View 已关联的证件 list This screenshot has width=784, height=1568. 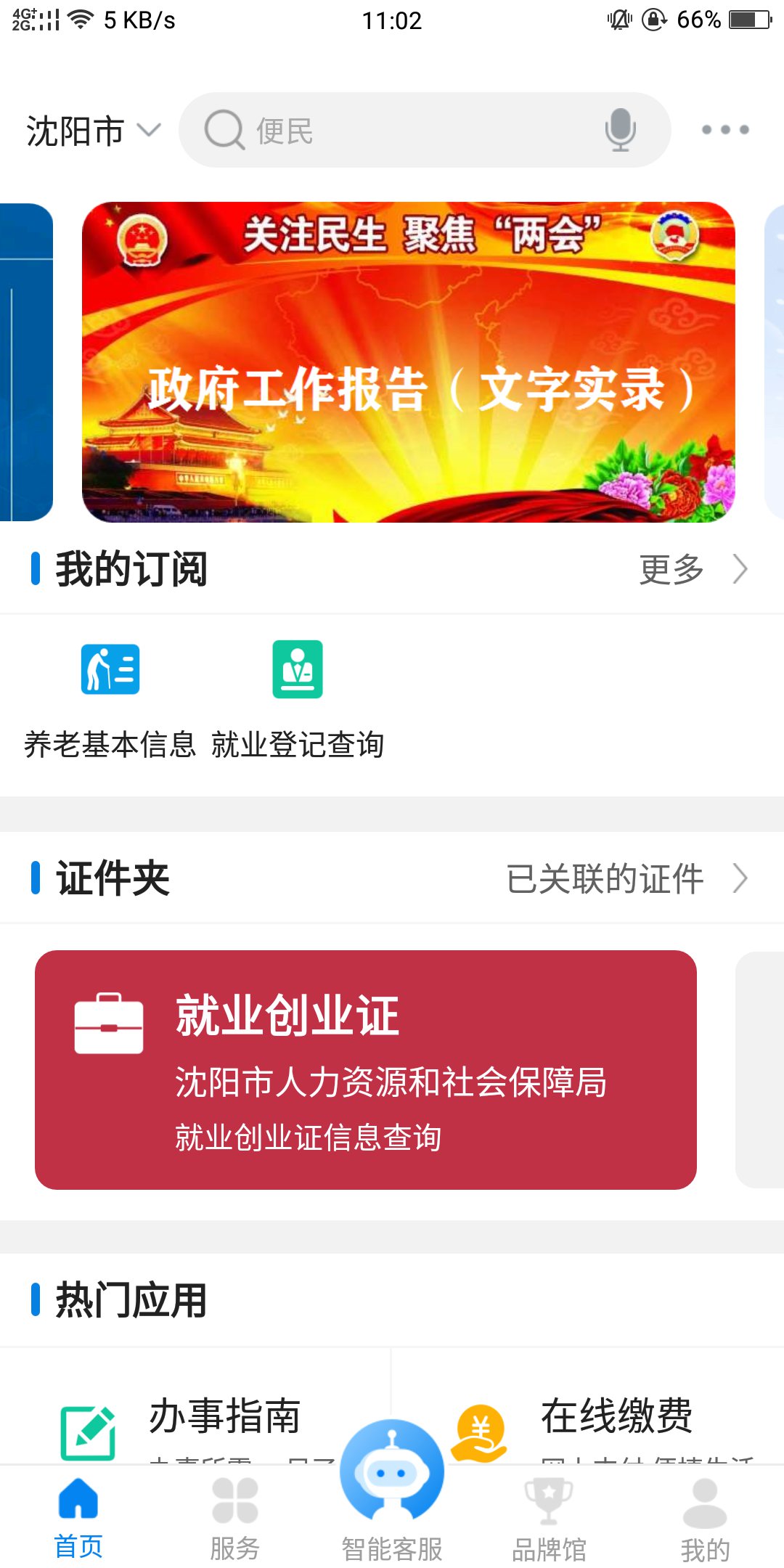point(626,879)
